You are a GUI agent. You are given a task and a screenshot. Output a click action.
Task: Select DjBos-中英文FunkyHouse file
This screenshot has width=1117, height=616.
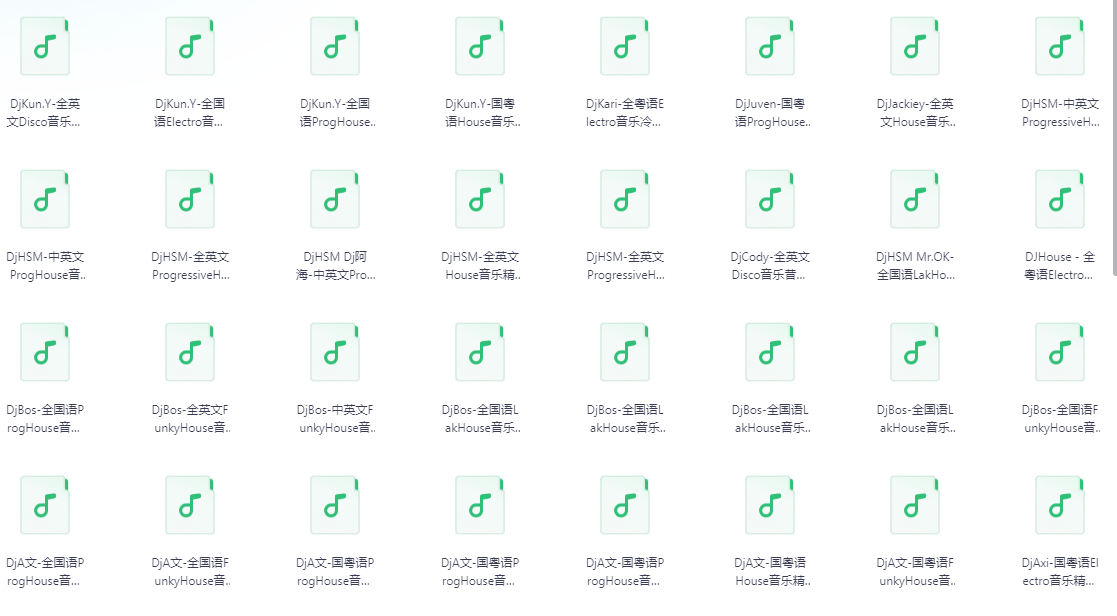point(335,352)
